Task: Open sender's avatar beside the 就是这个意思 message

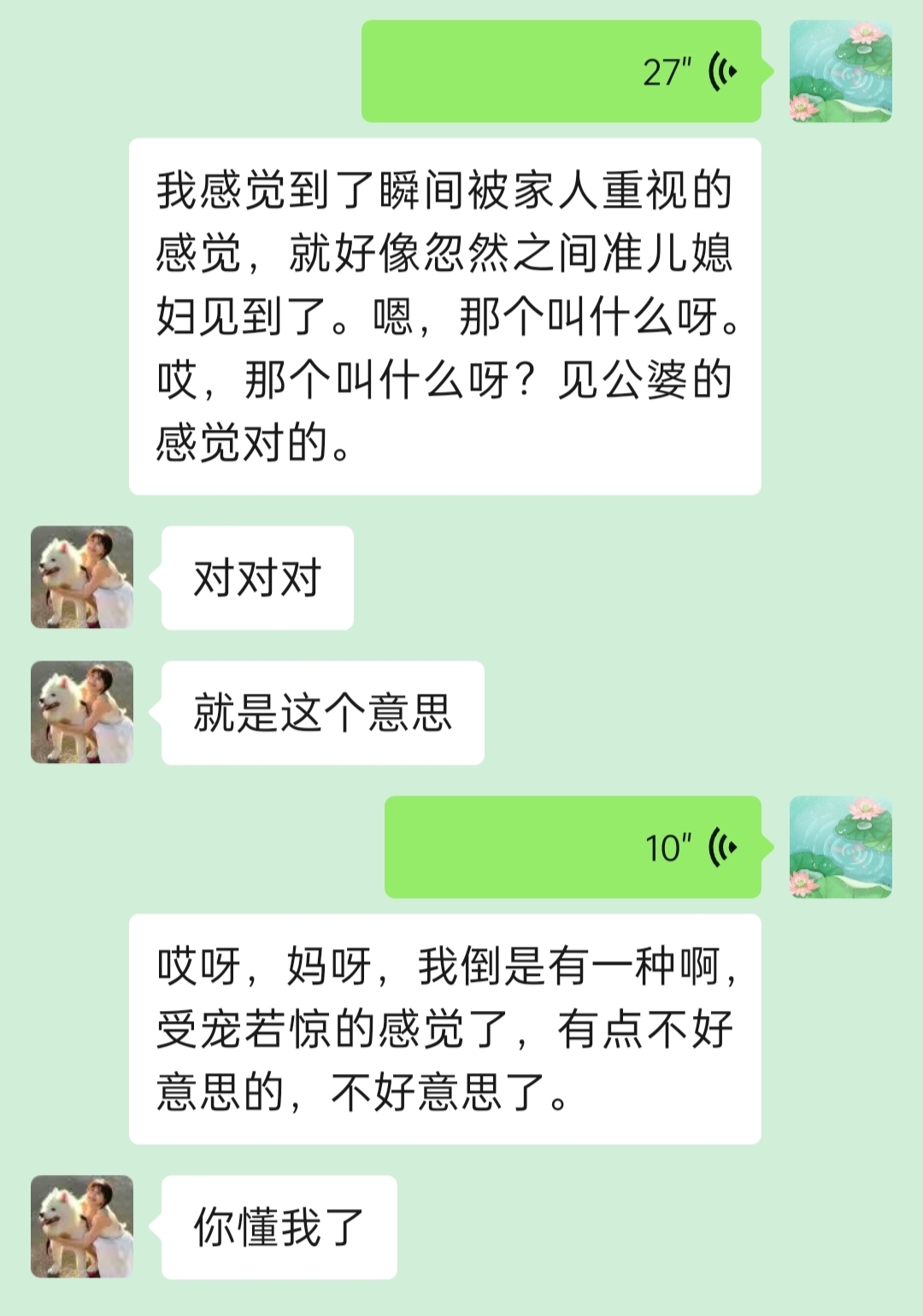Action: coord(82,712)
